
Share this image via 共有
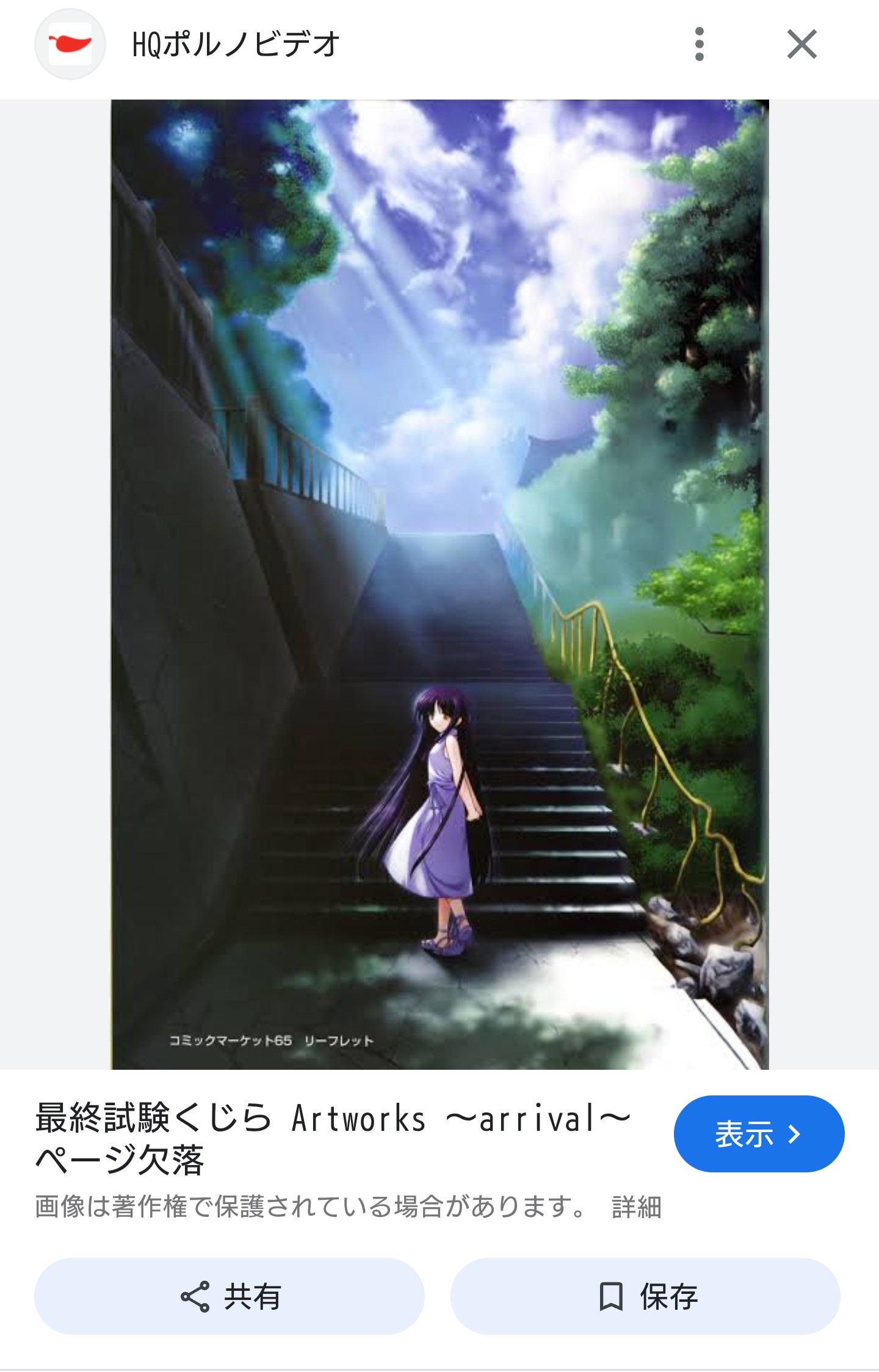pos(229,1296)
